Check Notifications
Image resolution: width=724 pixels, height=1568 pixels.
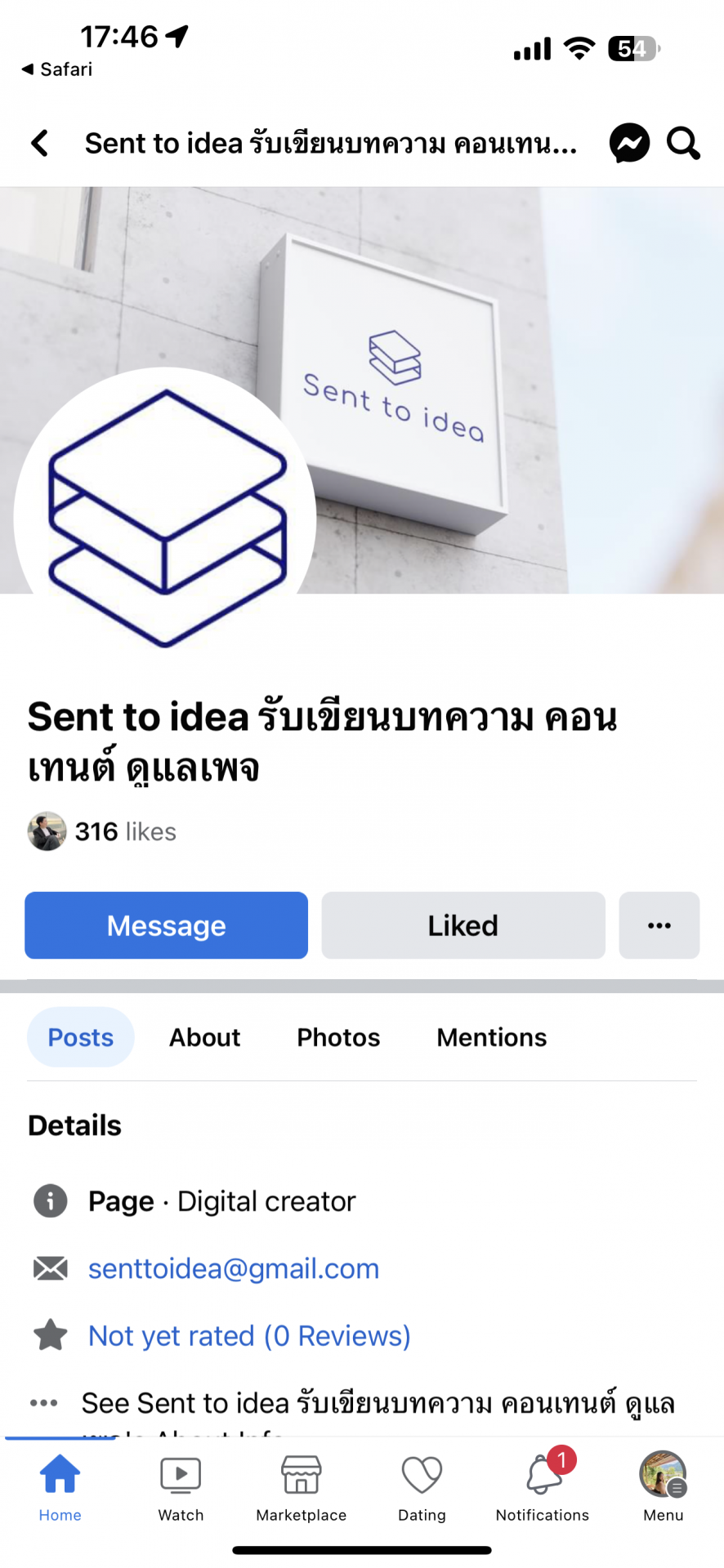point(543,1488)
